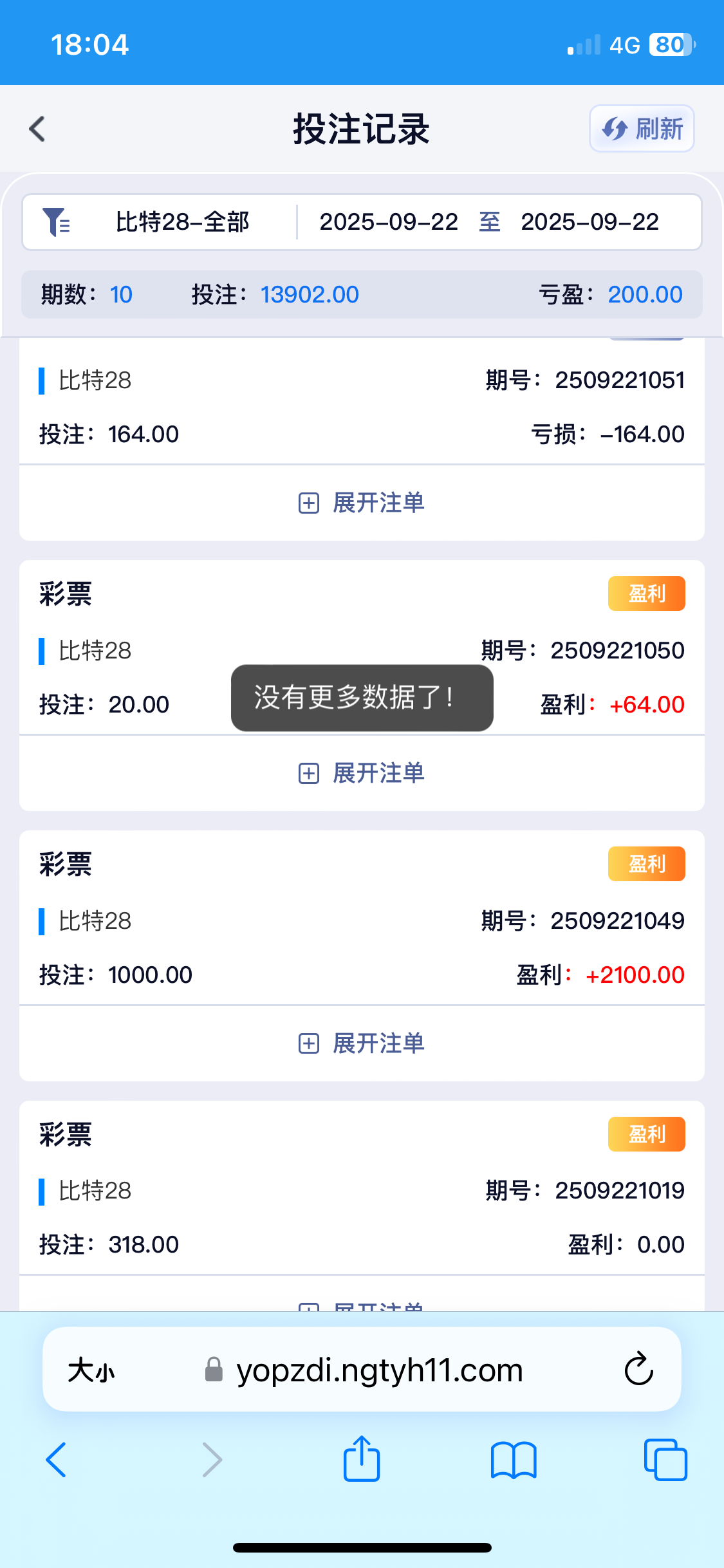
Task: Open the Safari bookmarks icon
Action: [x=514, y=1459]
